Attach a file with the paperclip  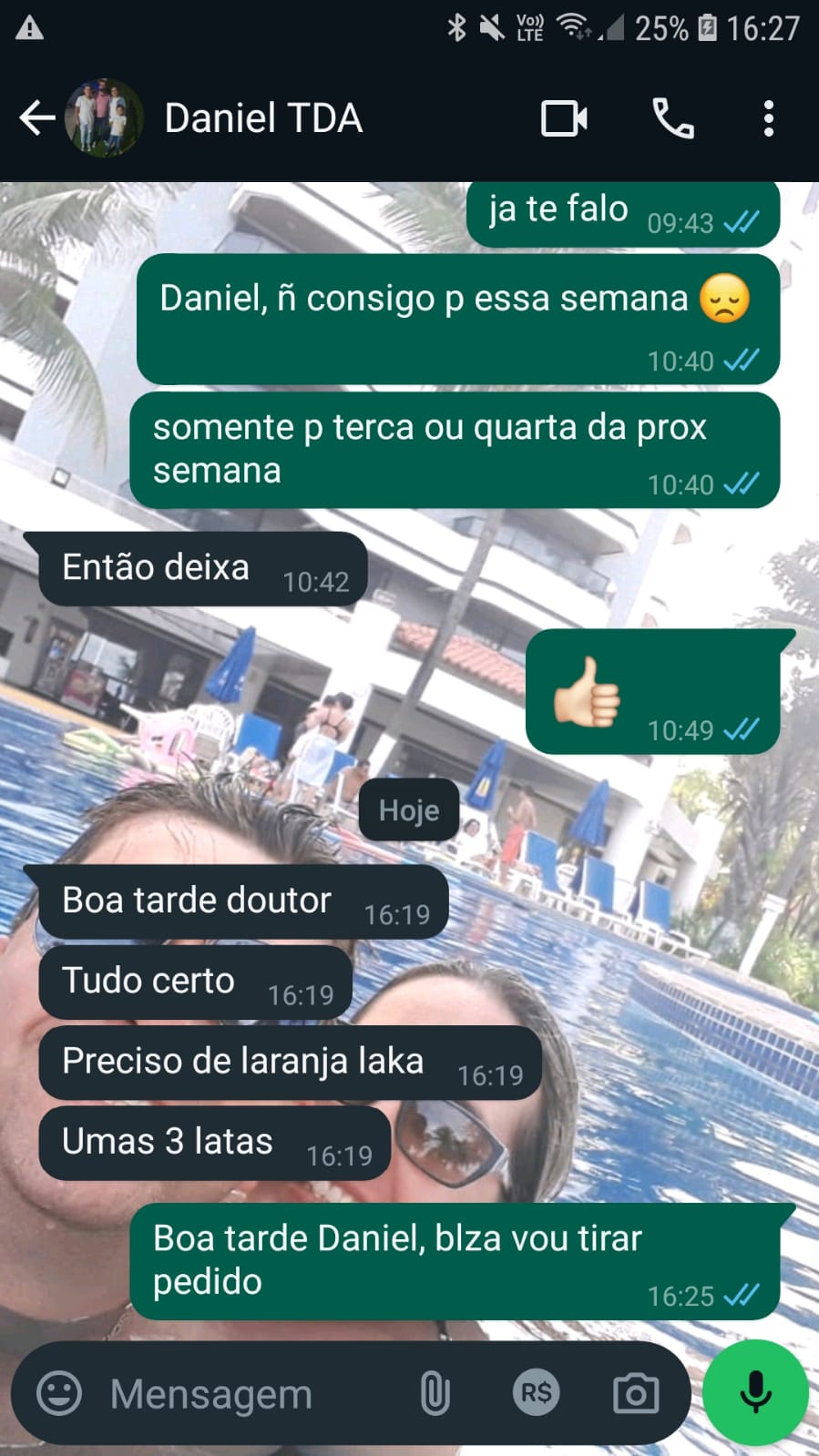click(x=435, y=1393)
